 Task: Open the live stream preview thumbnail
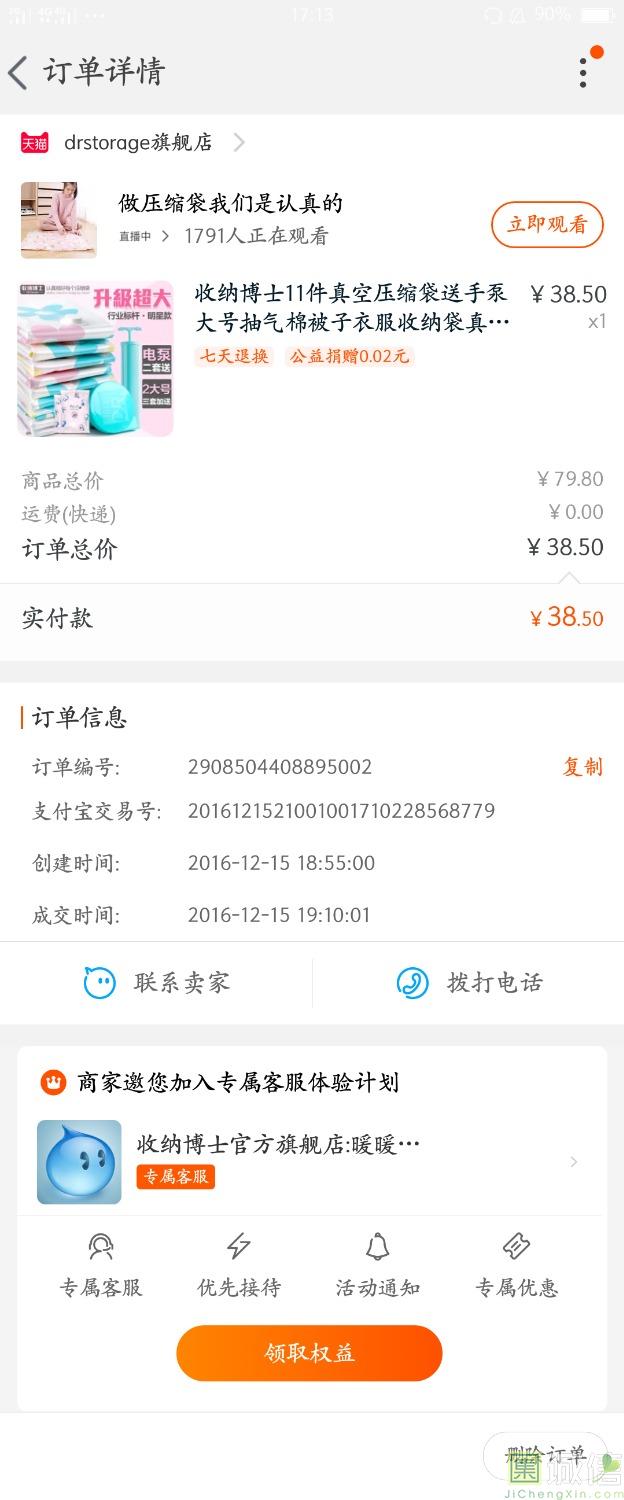click(x=59, y=220)
